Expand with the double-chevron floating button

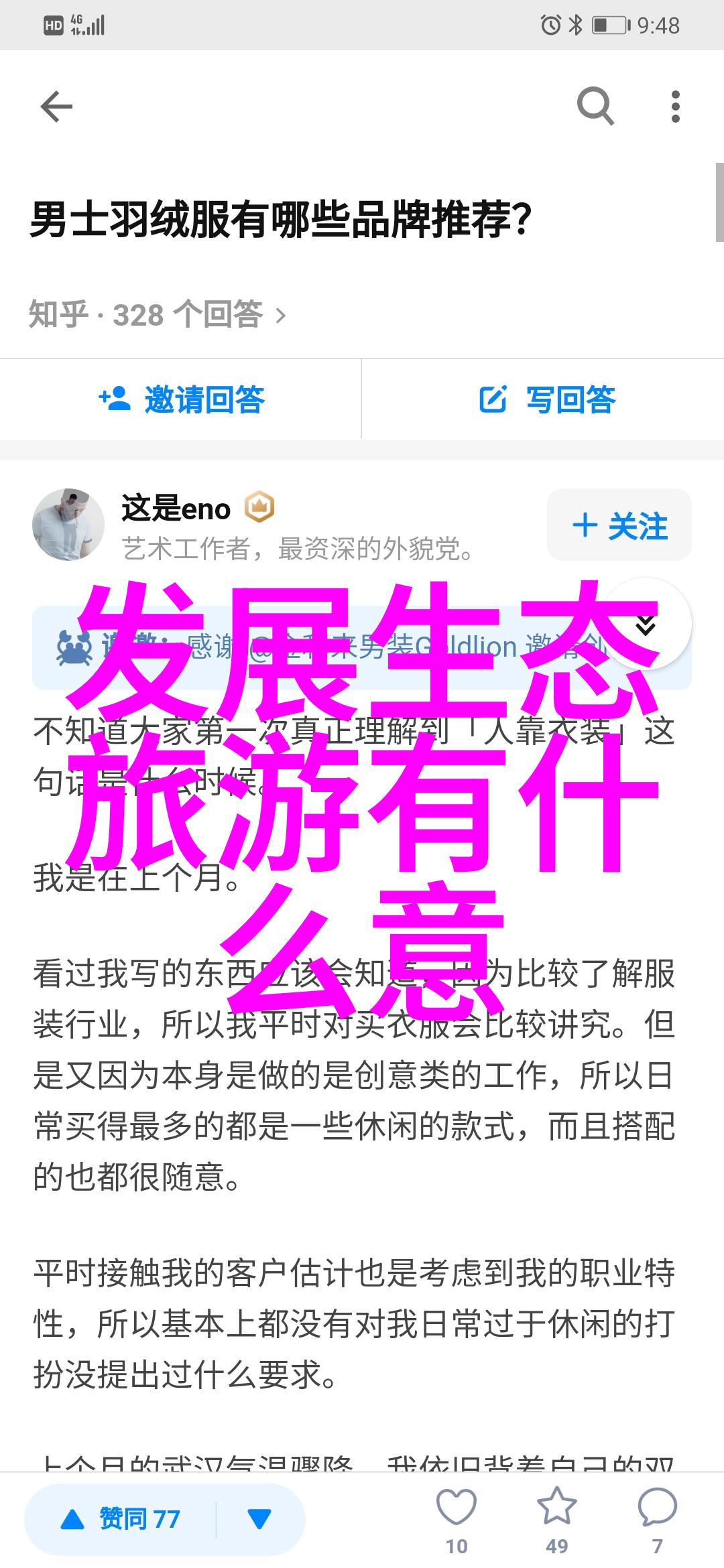point(646,624)
